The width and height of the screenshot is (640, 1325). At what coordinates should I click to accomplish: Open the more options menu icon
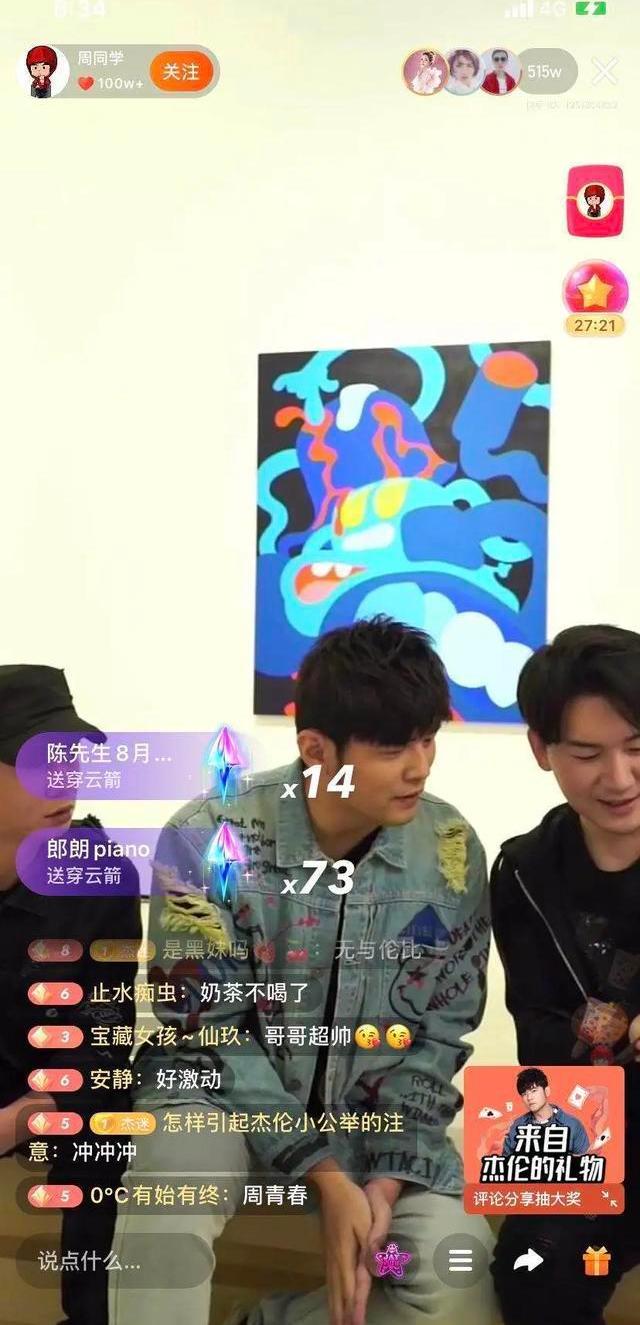(460, 1261)
